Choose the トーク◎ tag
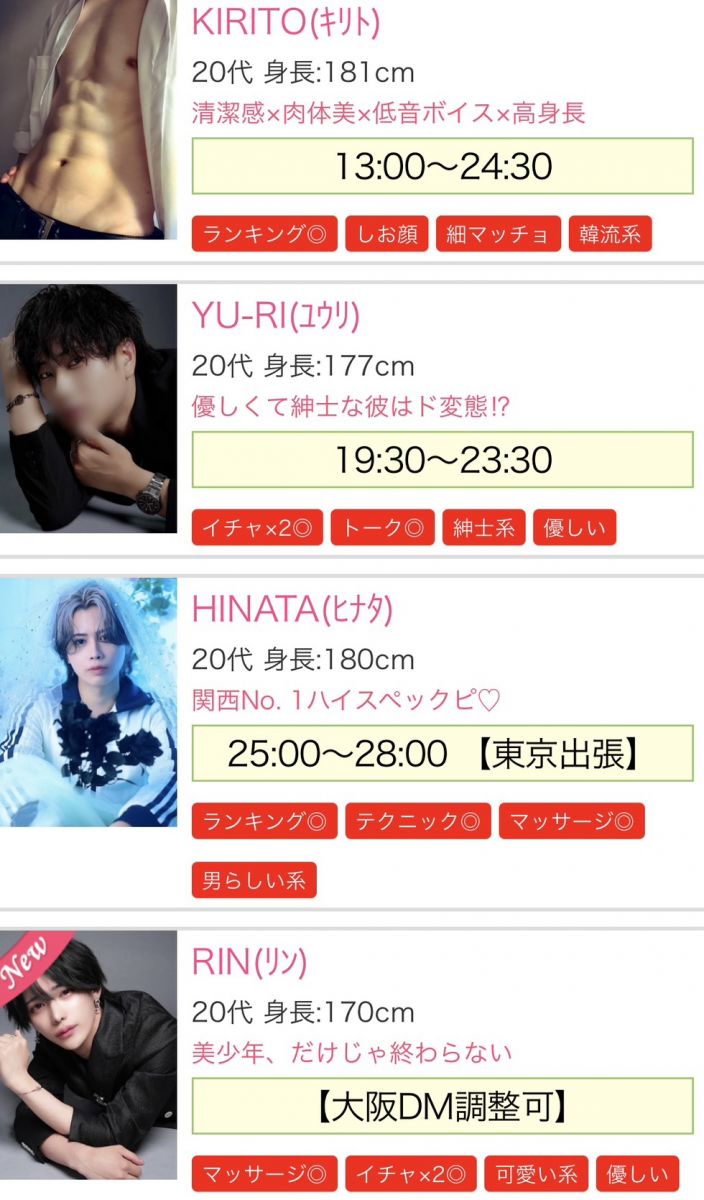Viewport: 704px width, 1200px height. click(x=382, y=527)
